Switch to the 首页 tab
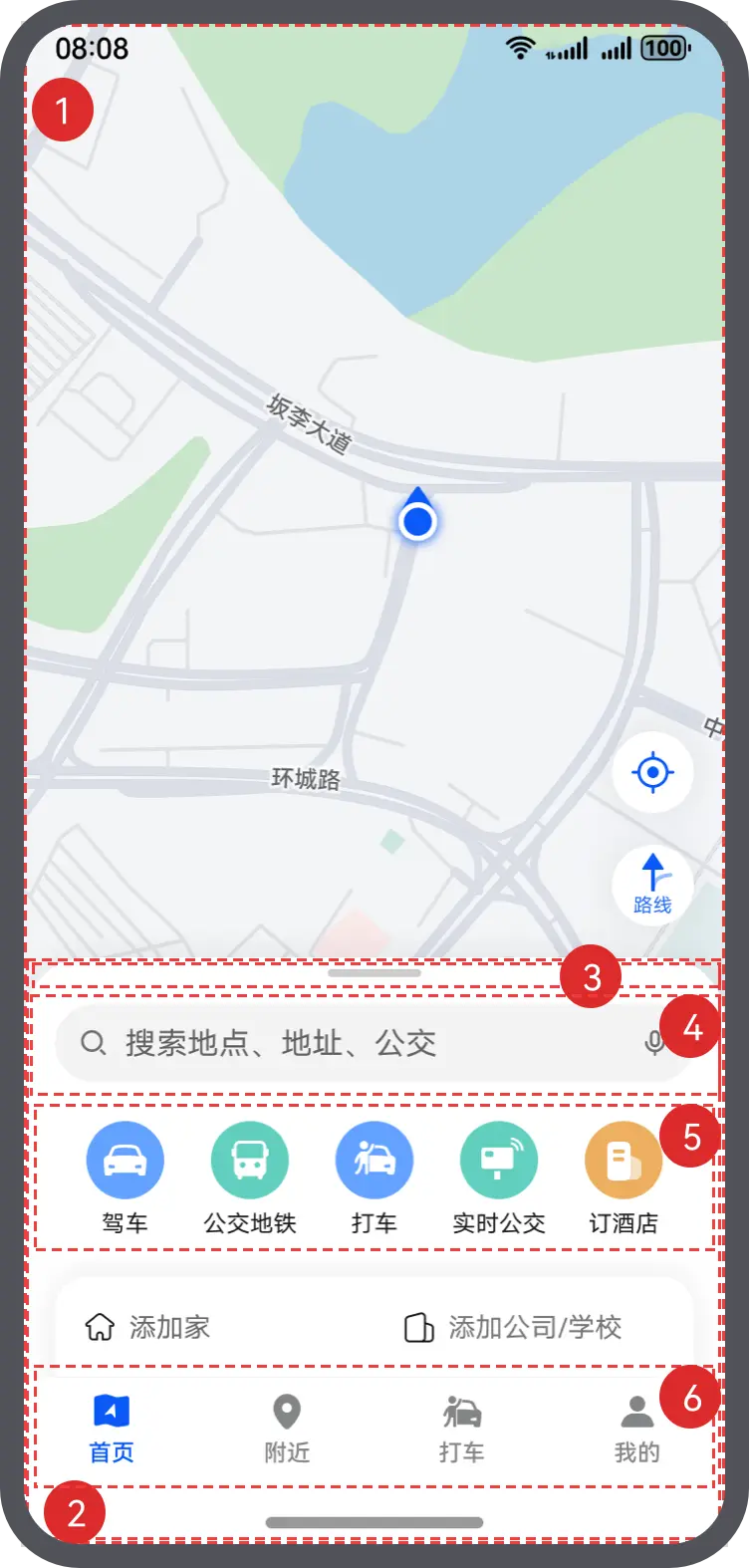The height and width of the screenshot is (1568, 749). pos(112,1430)
